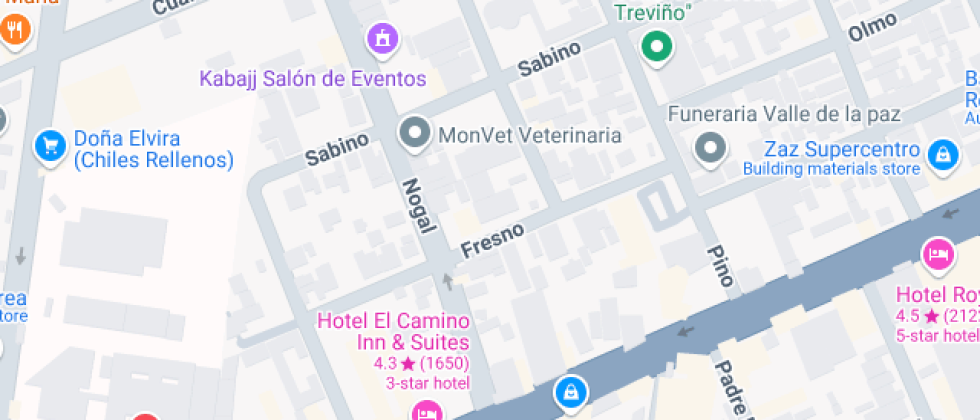Viewport: 980px width, 420px height.
Task: Tap the green Treviño place marker
Action: pos(655,45)
